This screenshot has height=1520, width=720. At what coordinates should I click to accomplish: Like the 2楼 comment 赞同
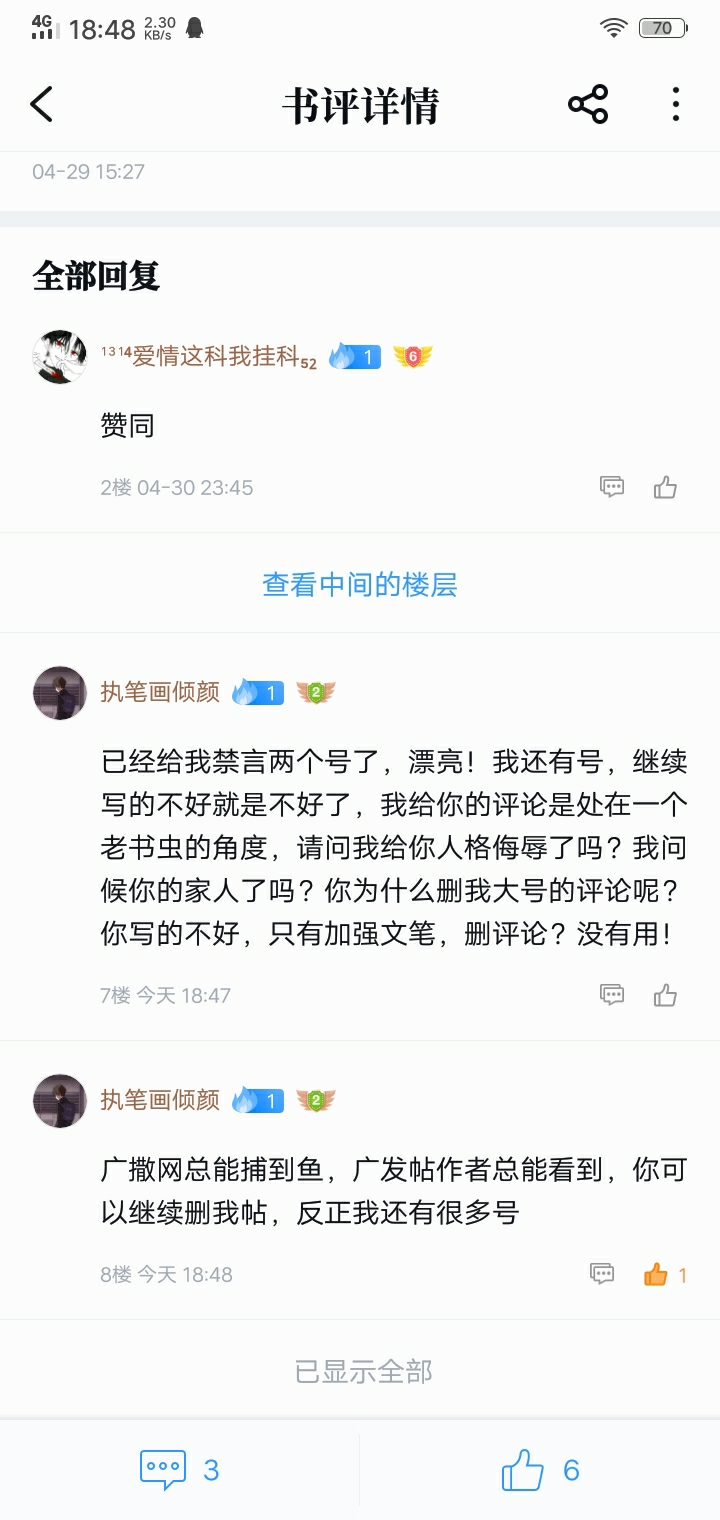(665, 487)
